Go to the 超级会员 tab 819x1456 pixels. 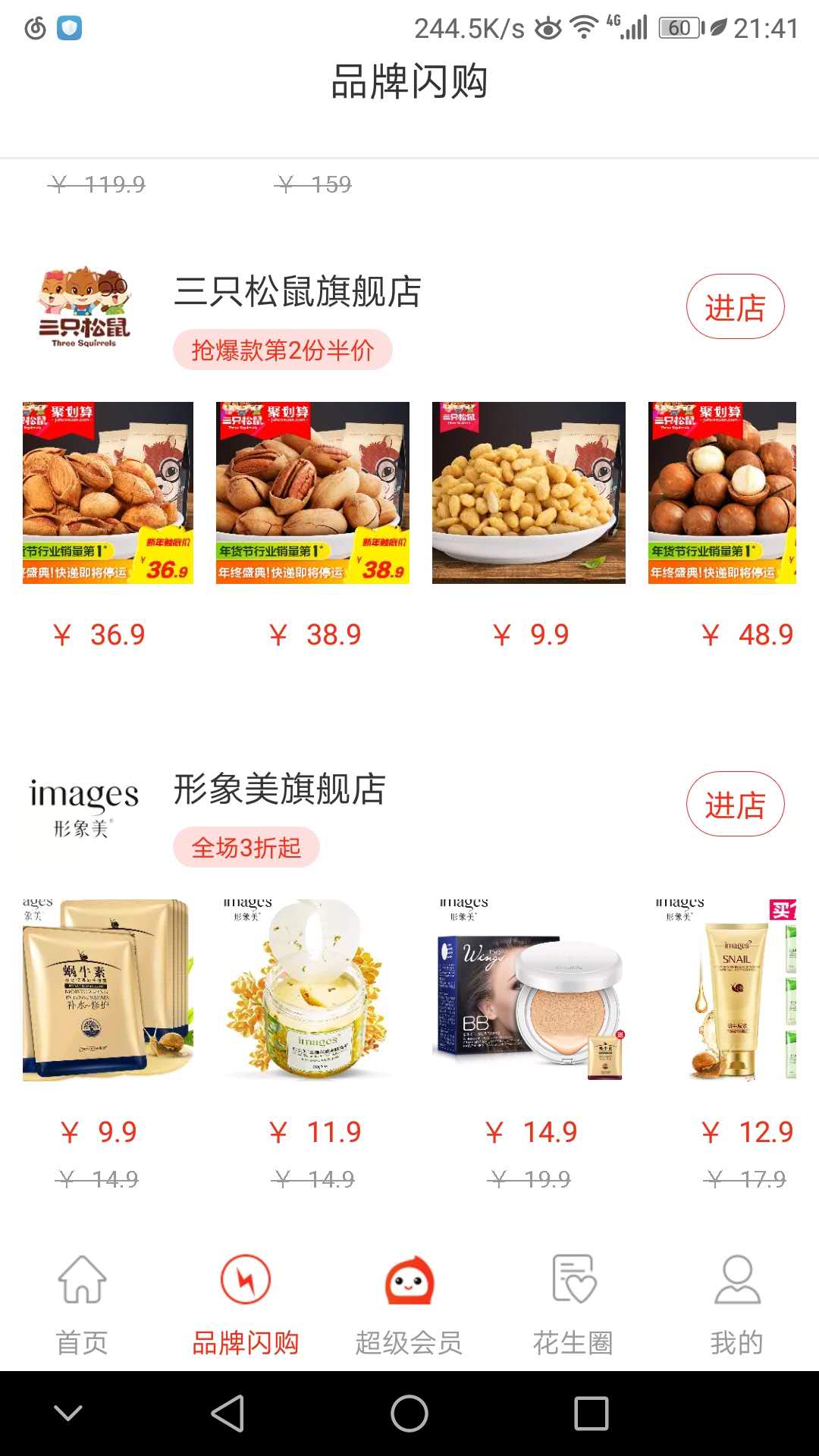click(409, 1304)
